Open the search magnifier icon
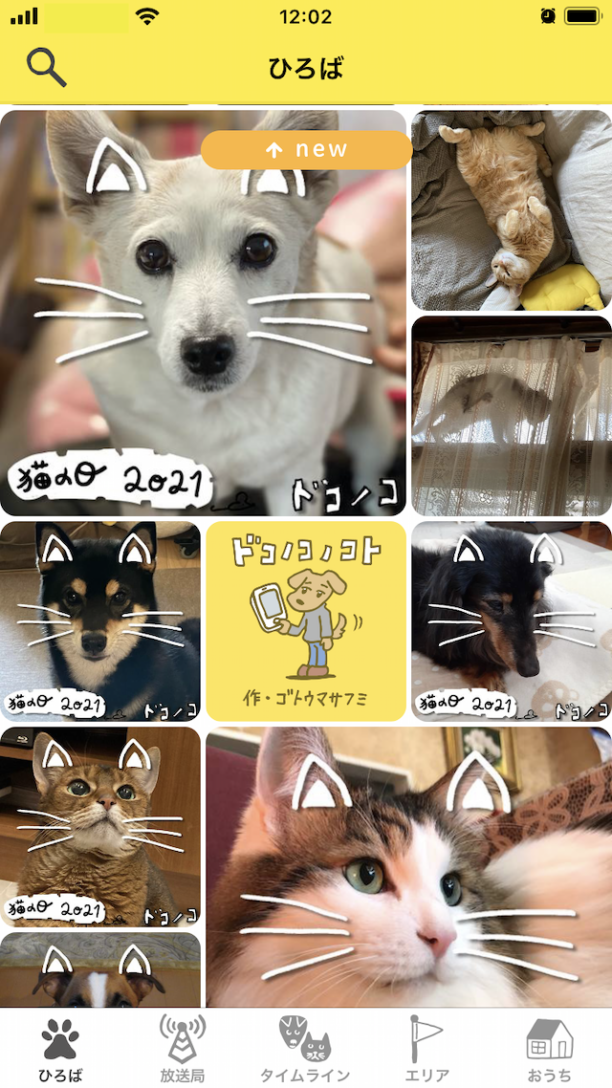The image size is (612, 1088). [x=46, y=67]
